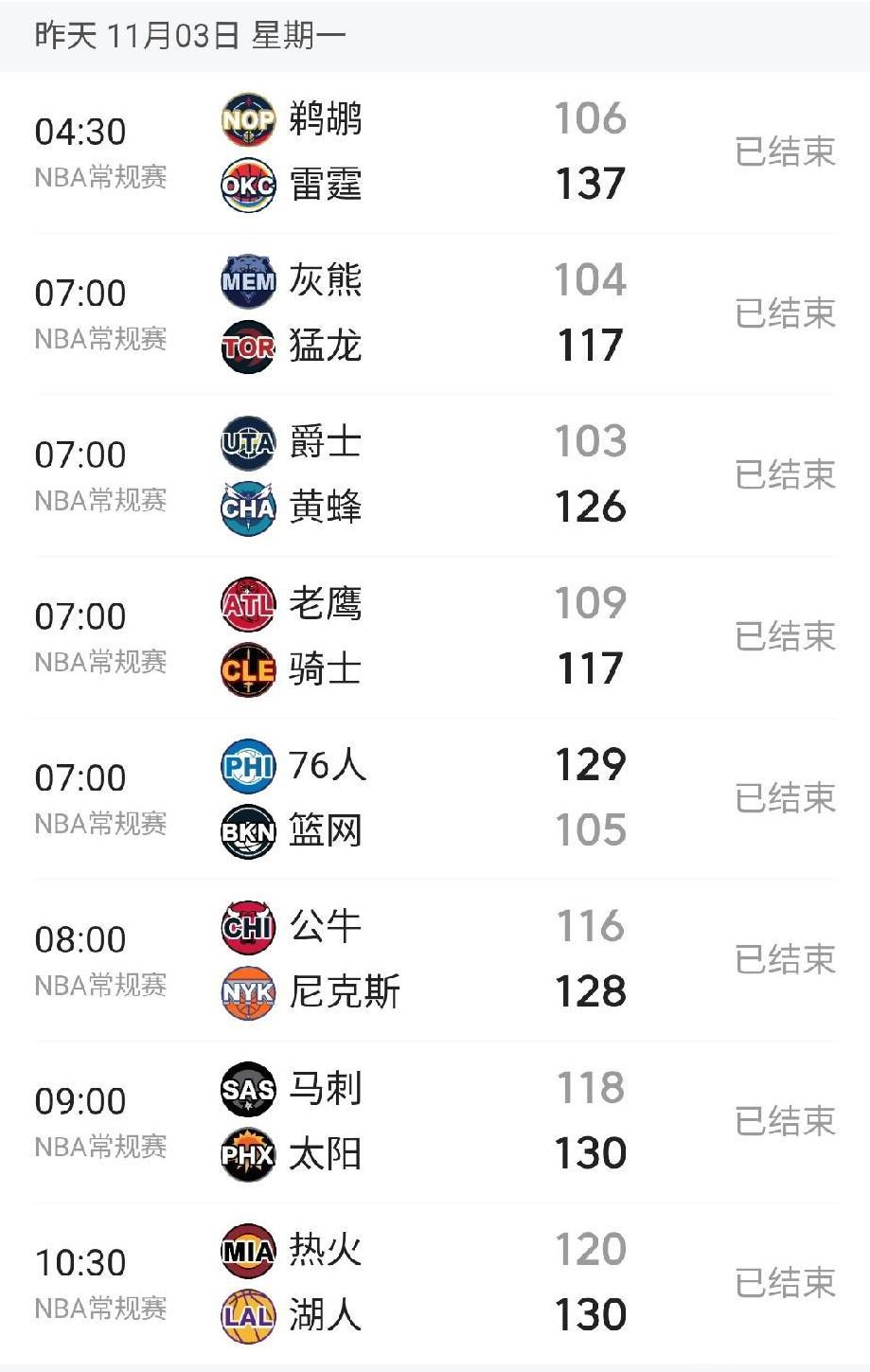Select the 鹈鹕 vs 雷霆 finished game row
The height and width of the screenshot is (1372, 870).
pyautogui.click(x=435, y=151)
